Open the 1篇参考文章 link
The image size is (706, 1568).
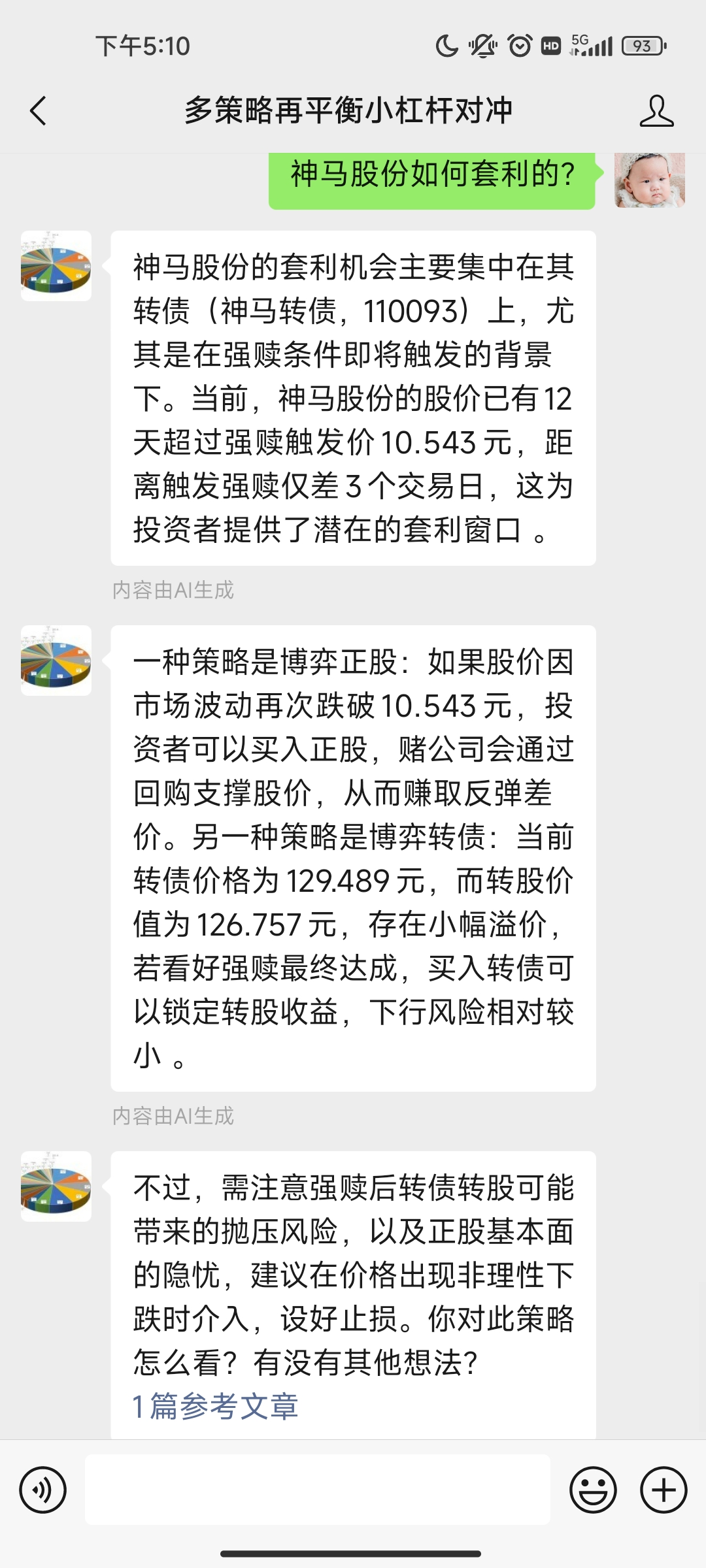(x=216, y=1407)
